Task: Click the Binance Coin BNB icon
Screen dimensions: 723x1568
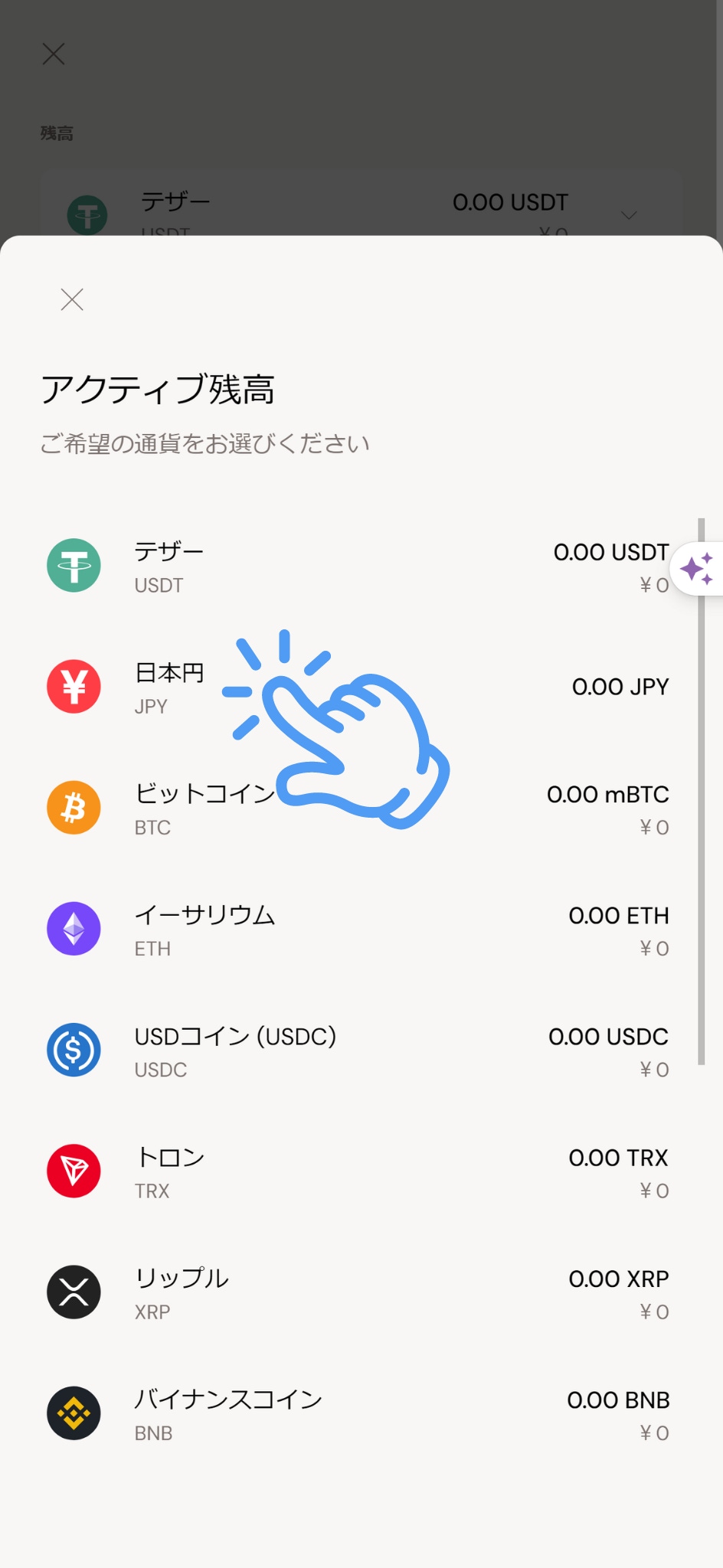Action: (74, 1414)
